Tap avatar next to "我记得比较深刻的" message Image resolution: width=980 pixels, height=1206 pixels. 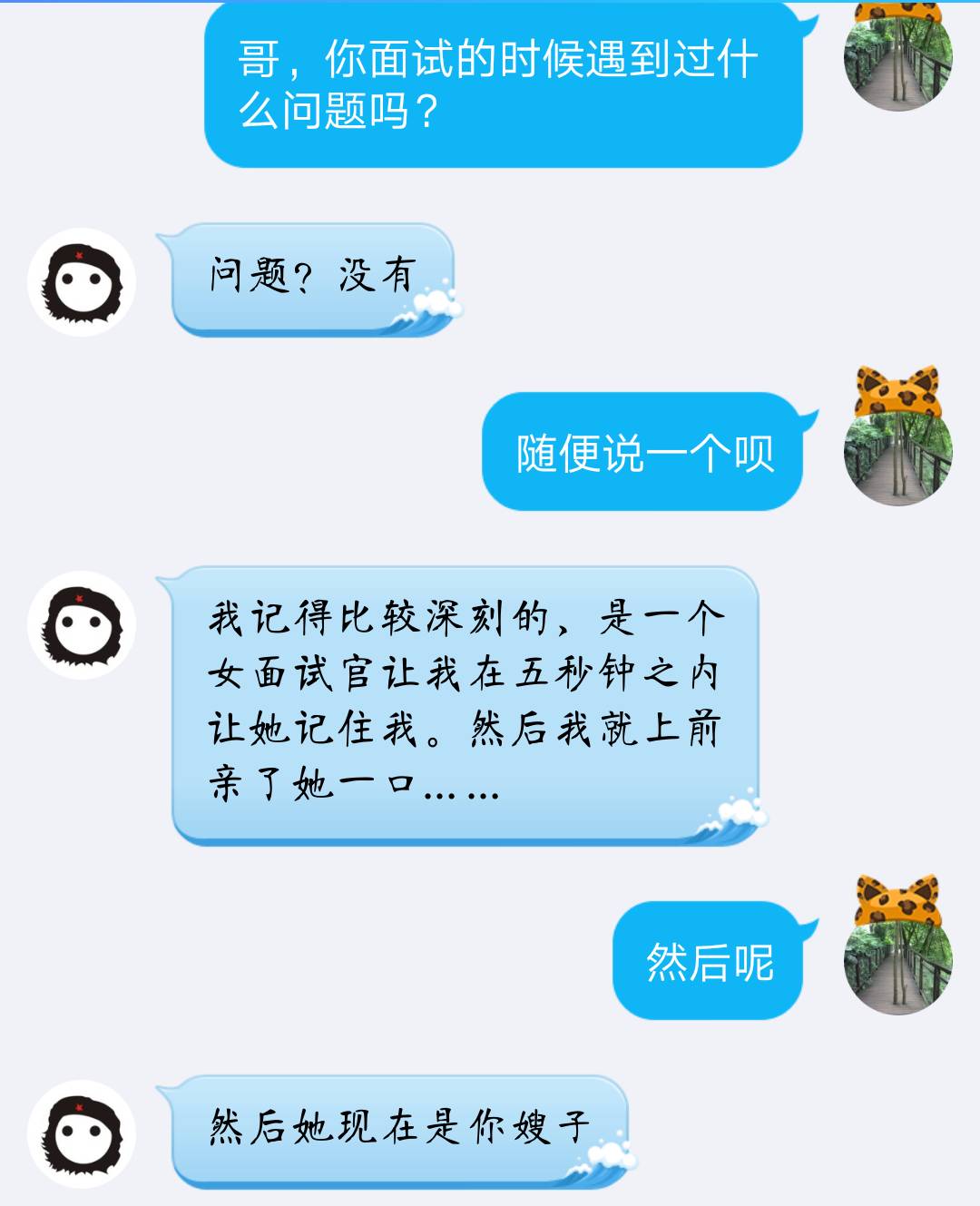coord(82,625)
